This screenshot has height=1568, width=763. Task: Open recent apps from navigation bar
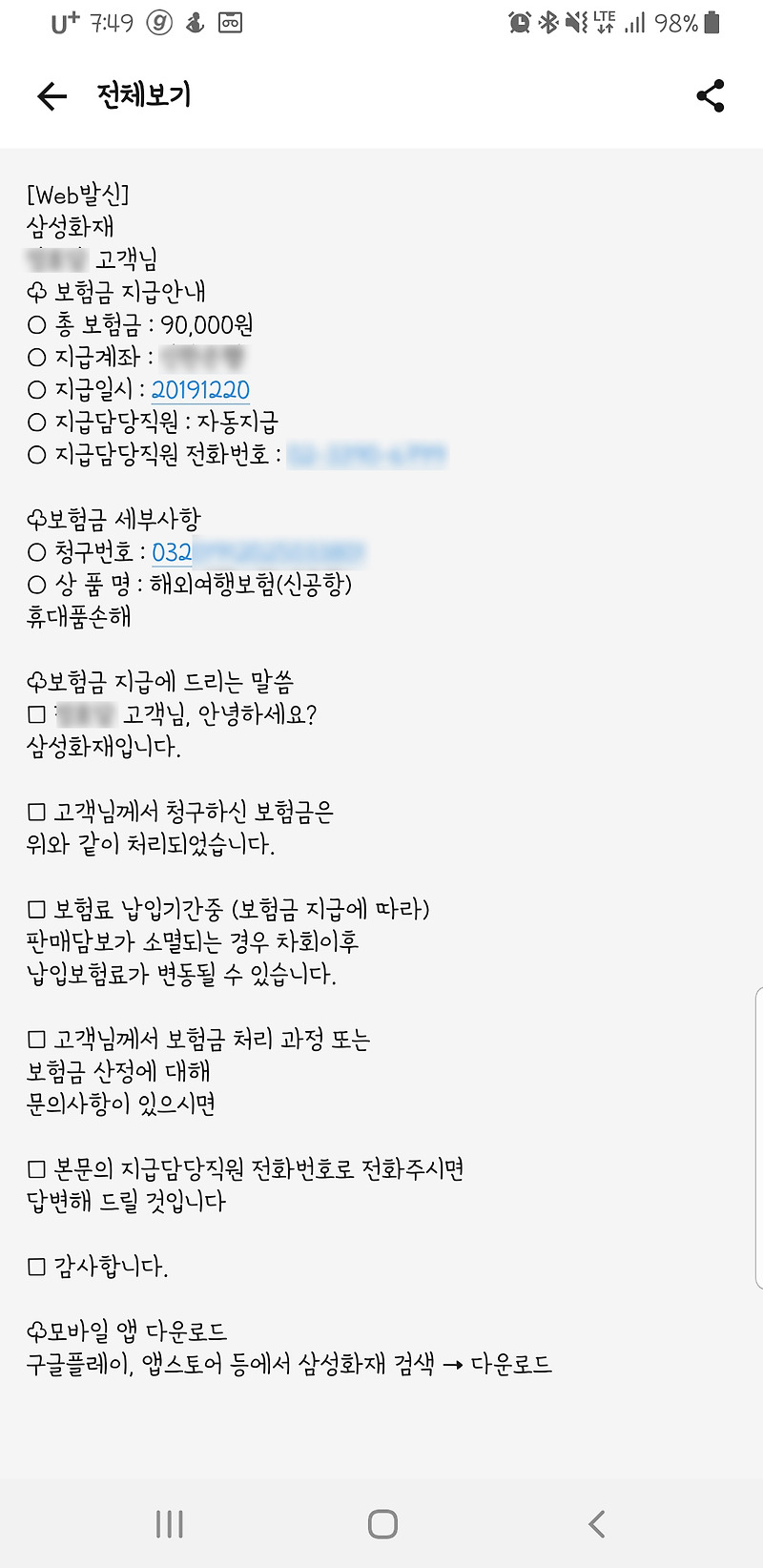pyautogui.click(x=170, y=1524)
